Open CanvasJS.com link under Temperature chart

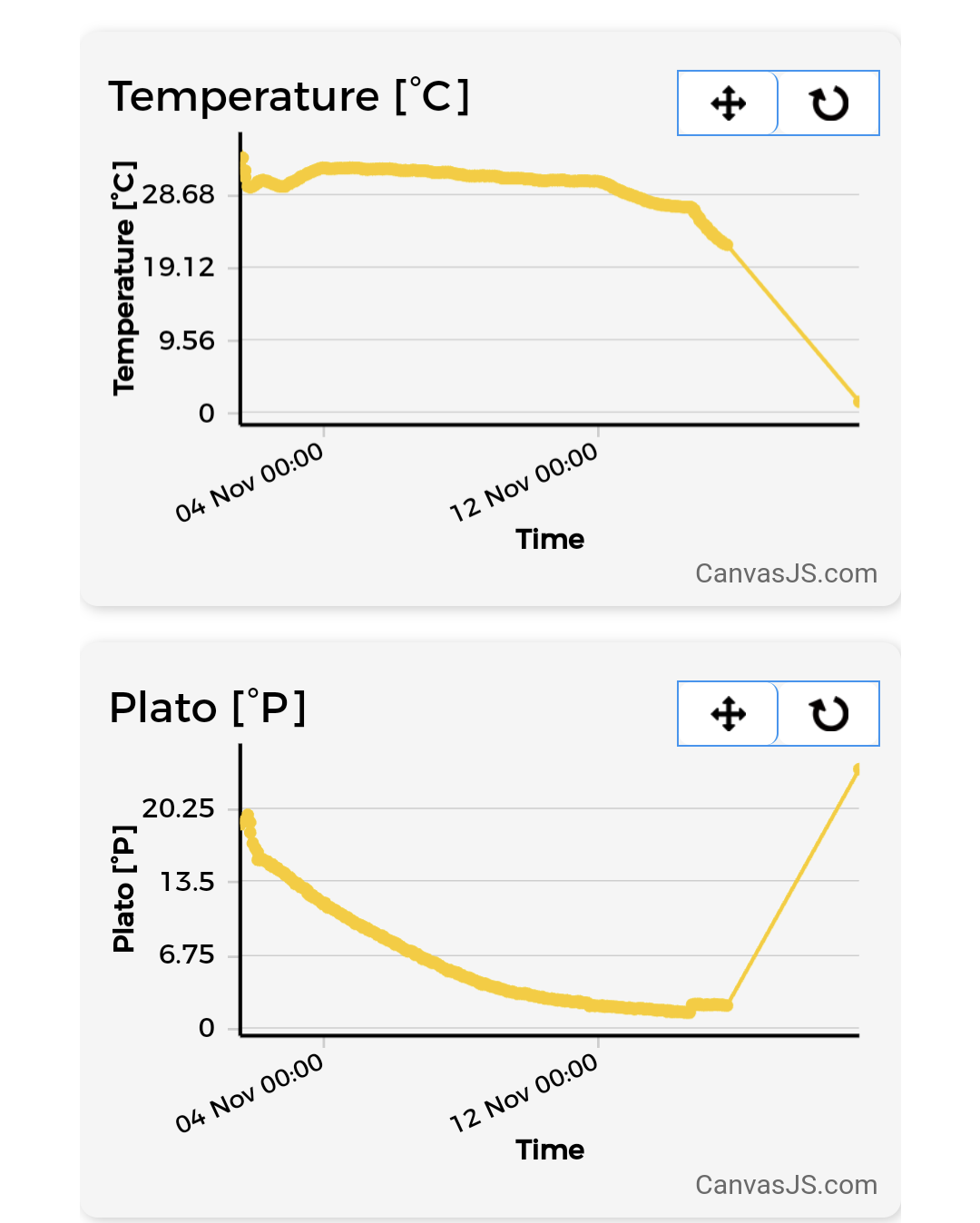coord(786,573)
